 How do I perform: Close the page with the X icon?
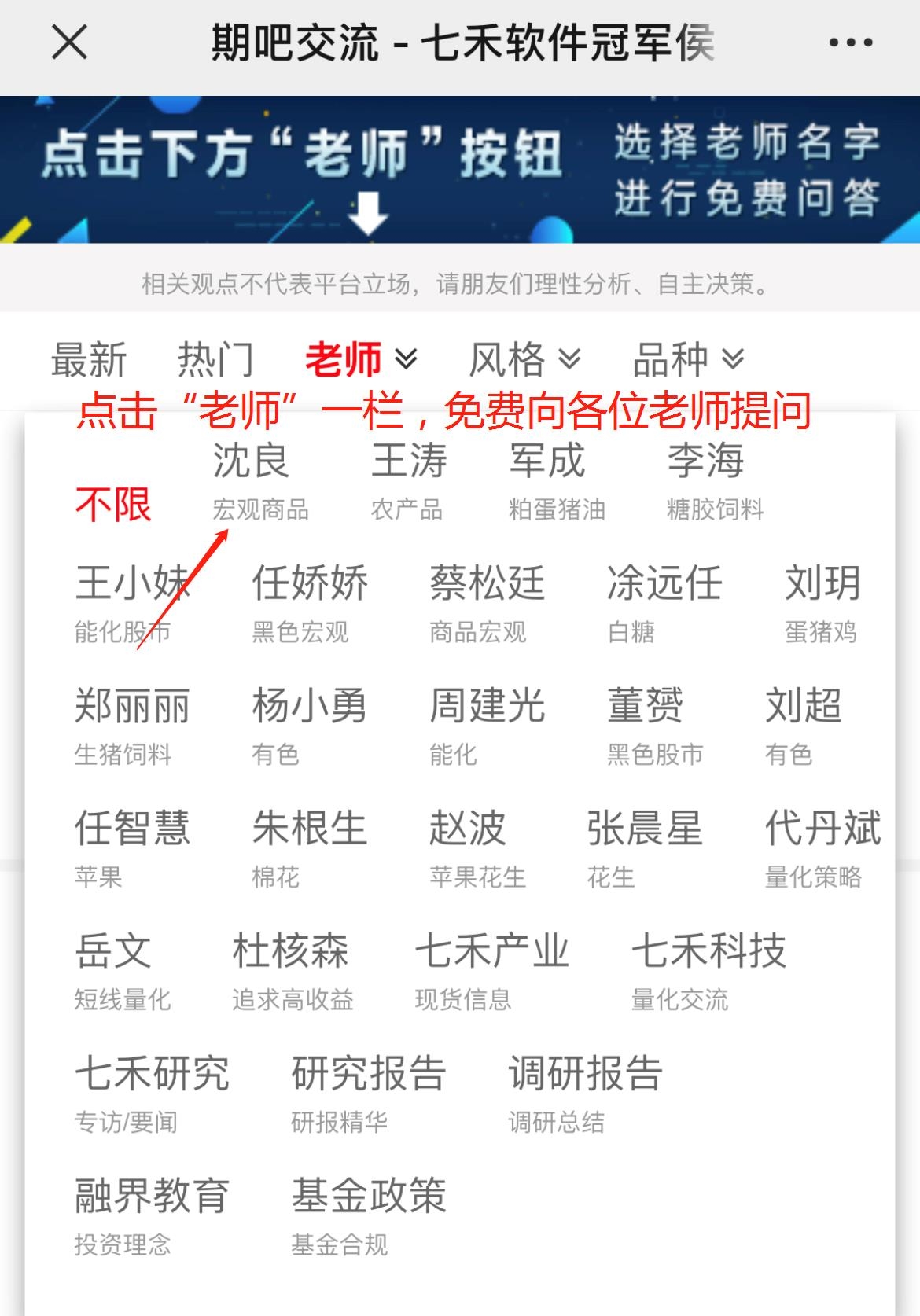tap(69, 42)
